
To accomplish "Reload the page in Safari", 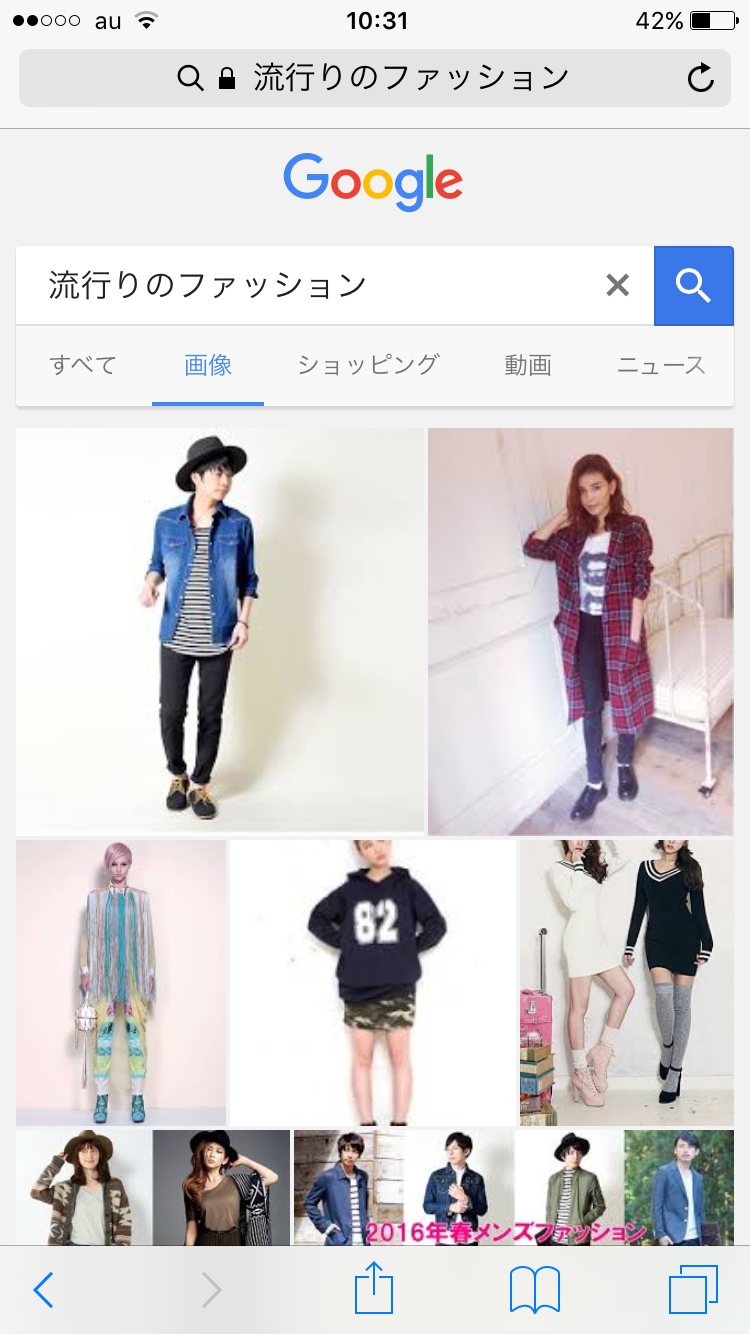I will [x=701, y=78].
